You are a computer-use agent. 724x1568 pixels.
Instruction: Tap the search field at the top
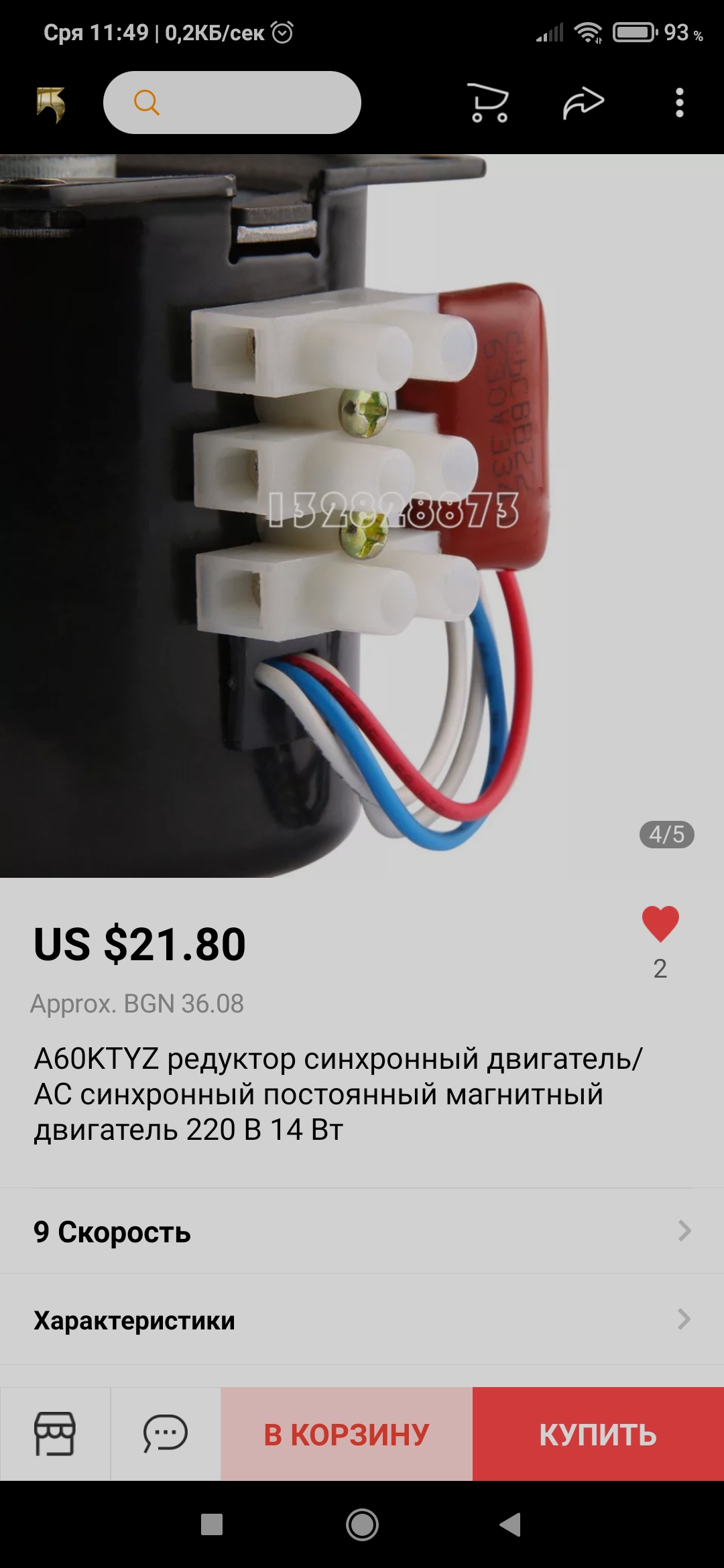(232, 103)
